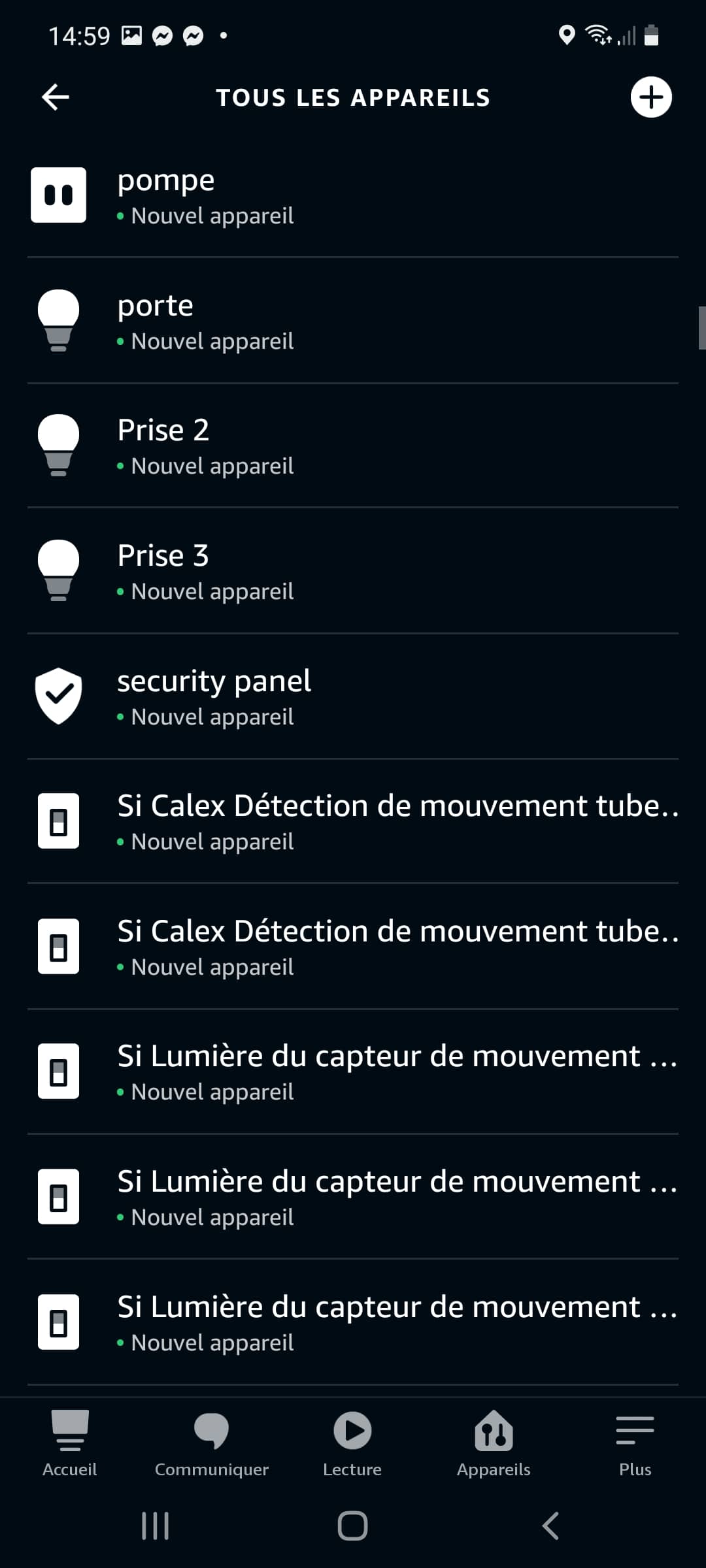Select the Prise 2 device

(x=353, y=446)
